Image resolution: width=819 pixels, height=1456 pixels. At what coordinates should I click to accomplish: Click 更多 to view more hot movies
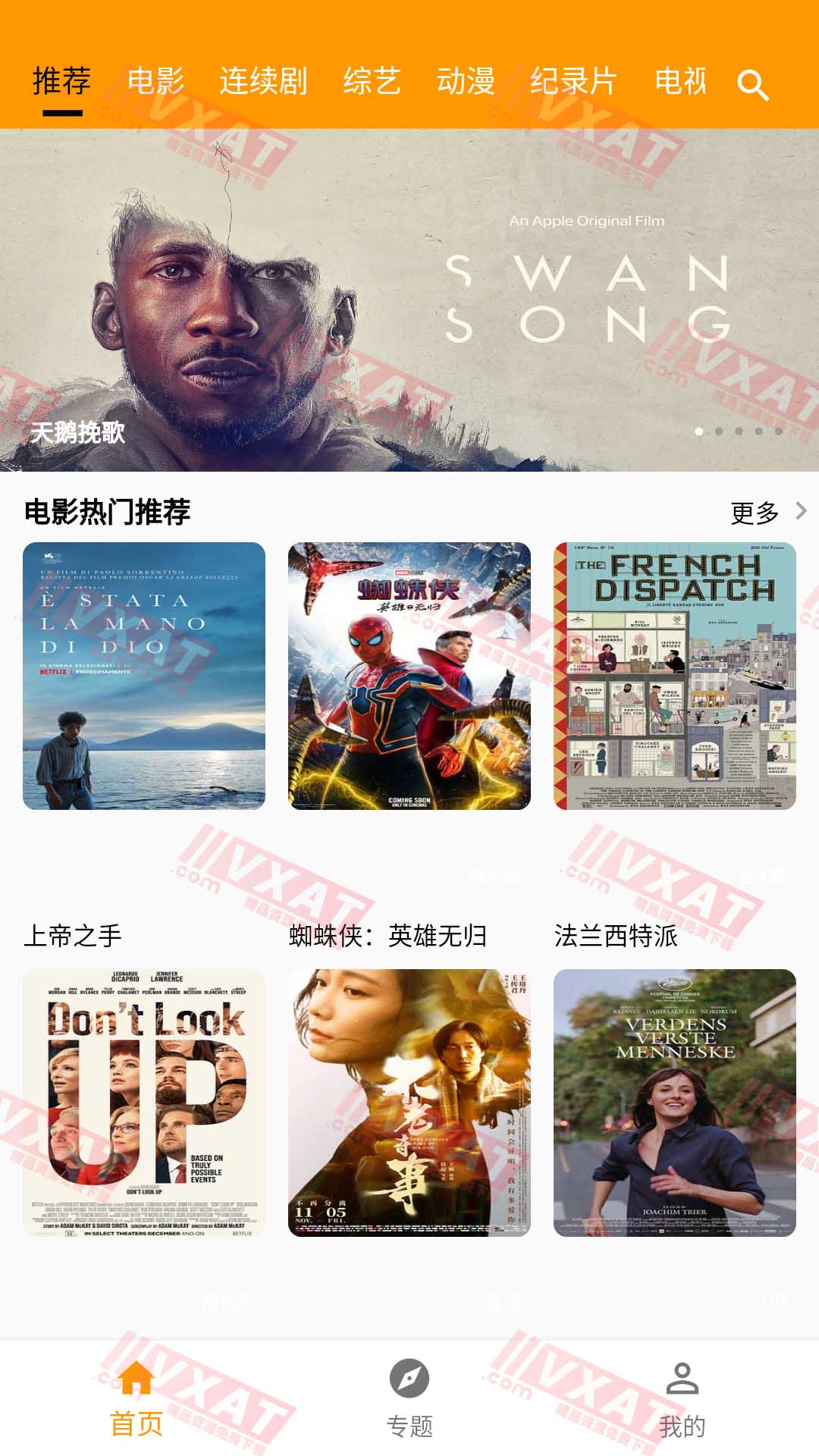755,513
